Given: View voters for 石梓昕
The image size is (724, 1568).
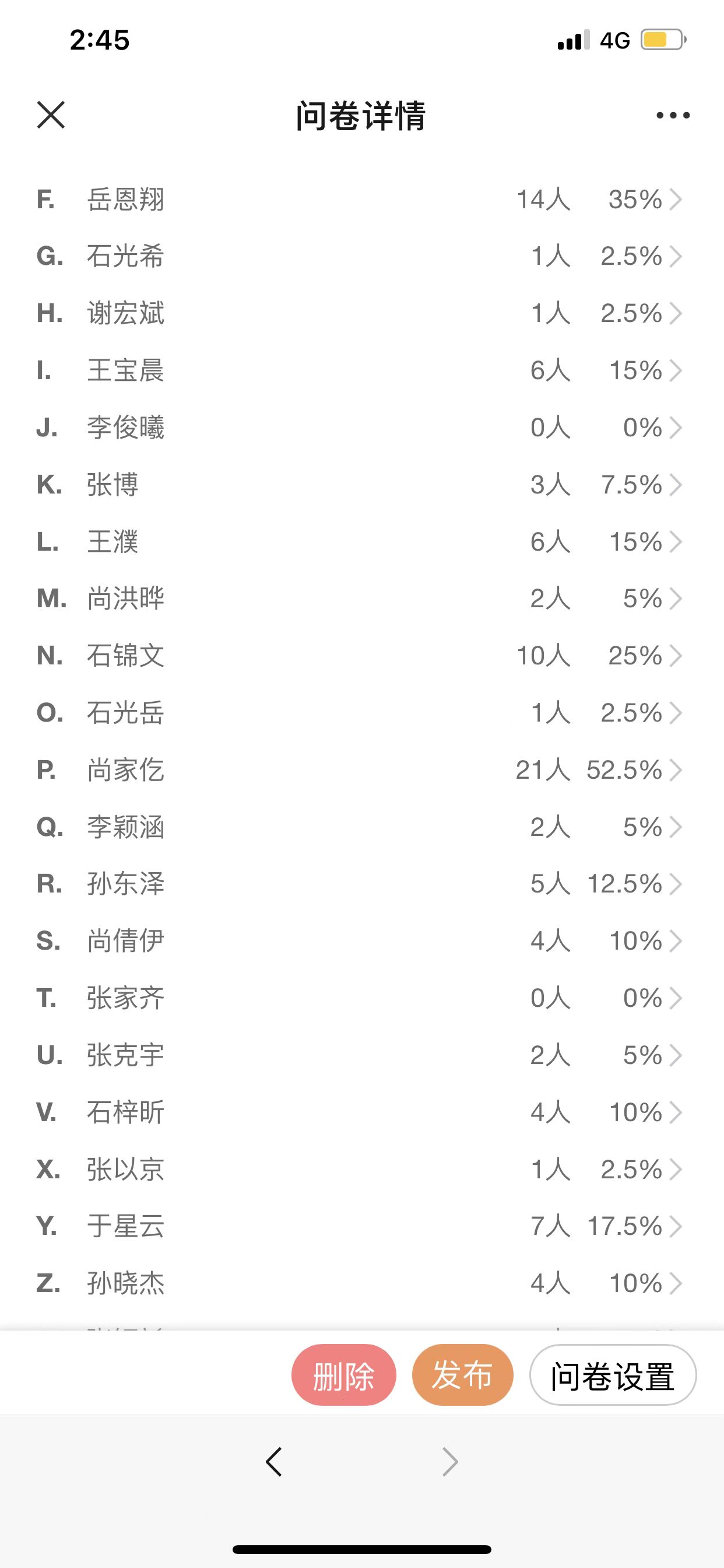Looking at the screenshot, I should [362, 1112].
